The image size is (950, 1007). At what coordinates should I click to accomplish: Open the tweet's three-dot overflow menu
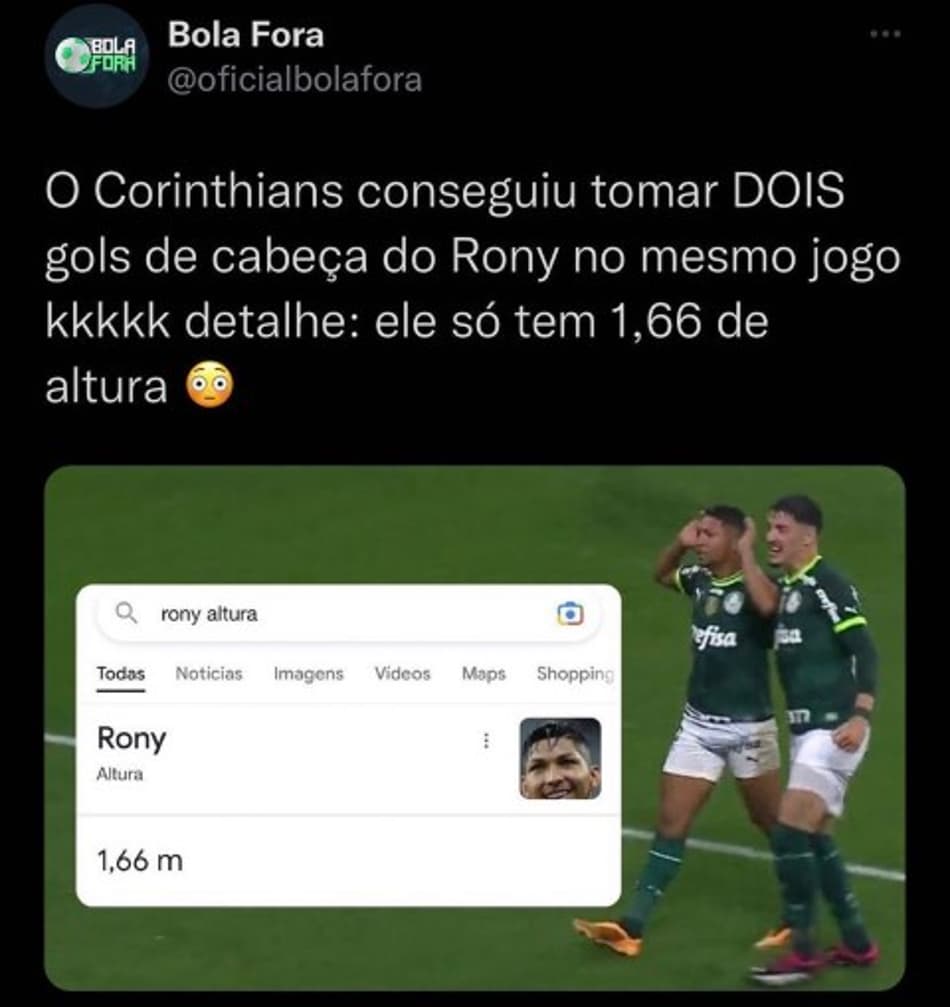(x=885, y=35)
